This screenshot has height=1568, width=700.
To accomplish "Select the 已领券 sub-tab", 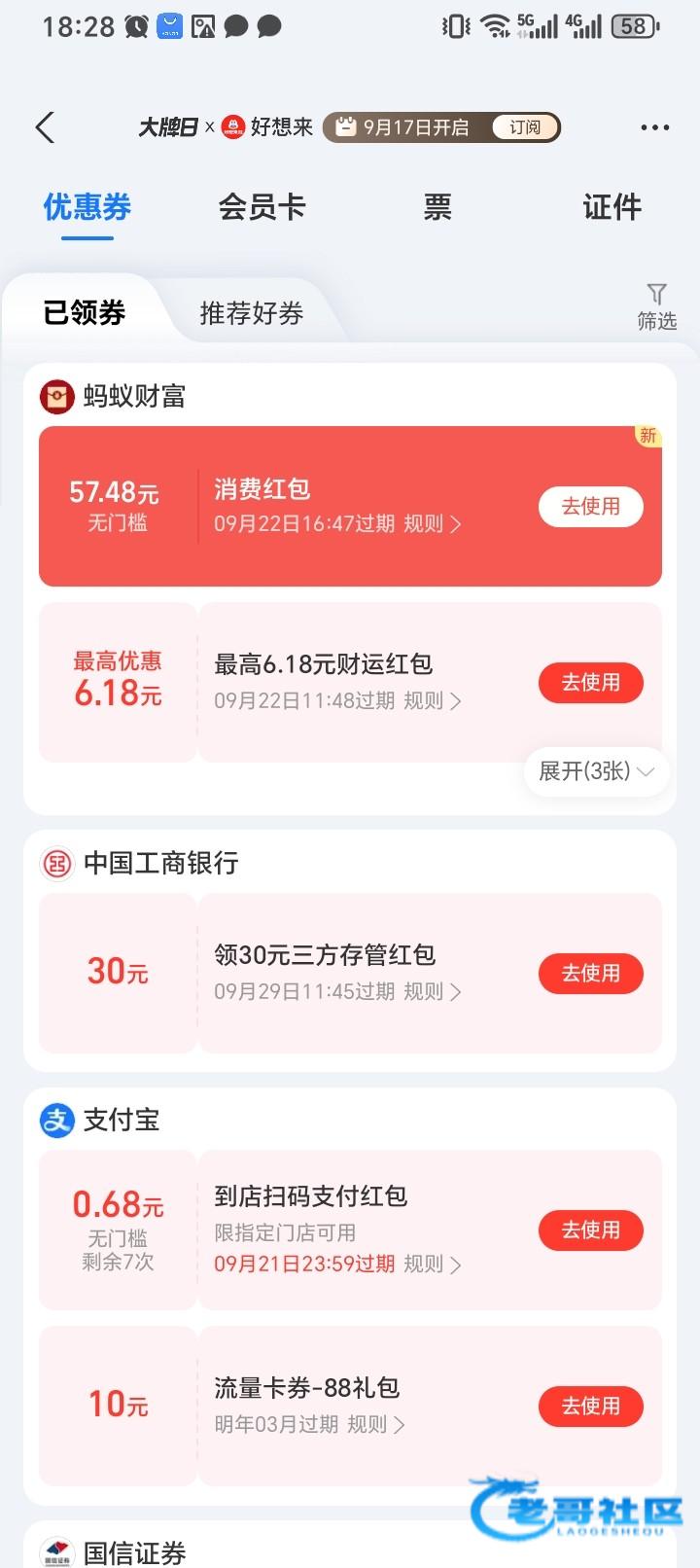I will [x=85, y=312].
